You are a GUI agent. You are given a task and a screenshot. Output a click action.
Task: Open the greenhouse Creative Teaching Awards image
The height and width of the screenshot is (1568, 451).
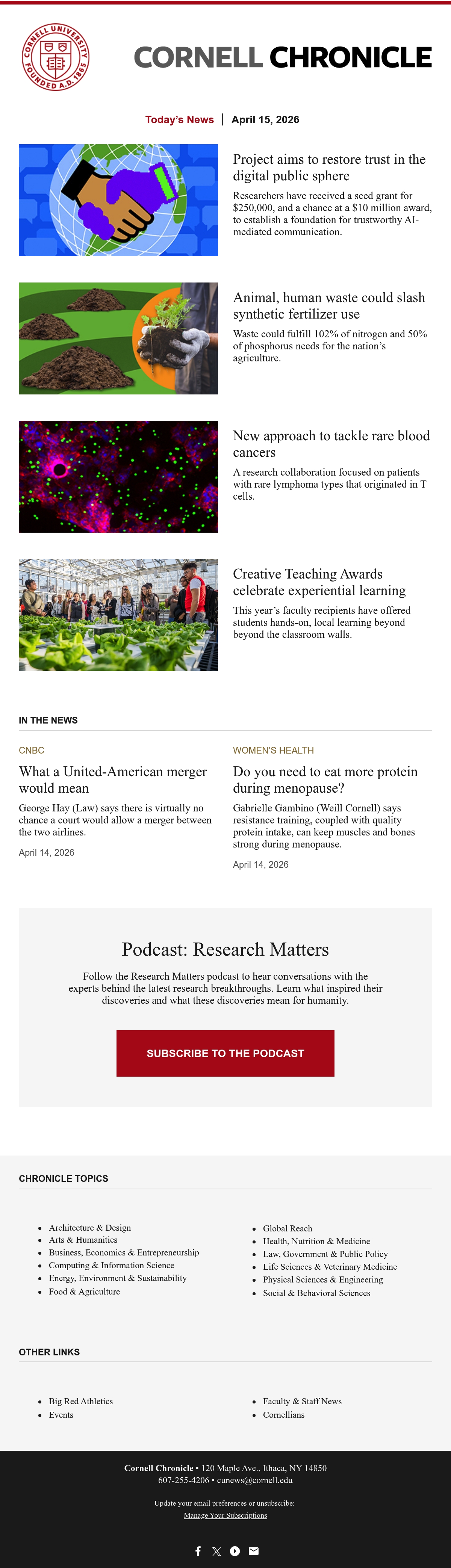click(118, 615)
